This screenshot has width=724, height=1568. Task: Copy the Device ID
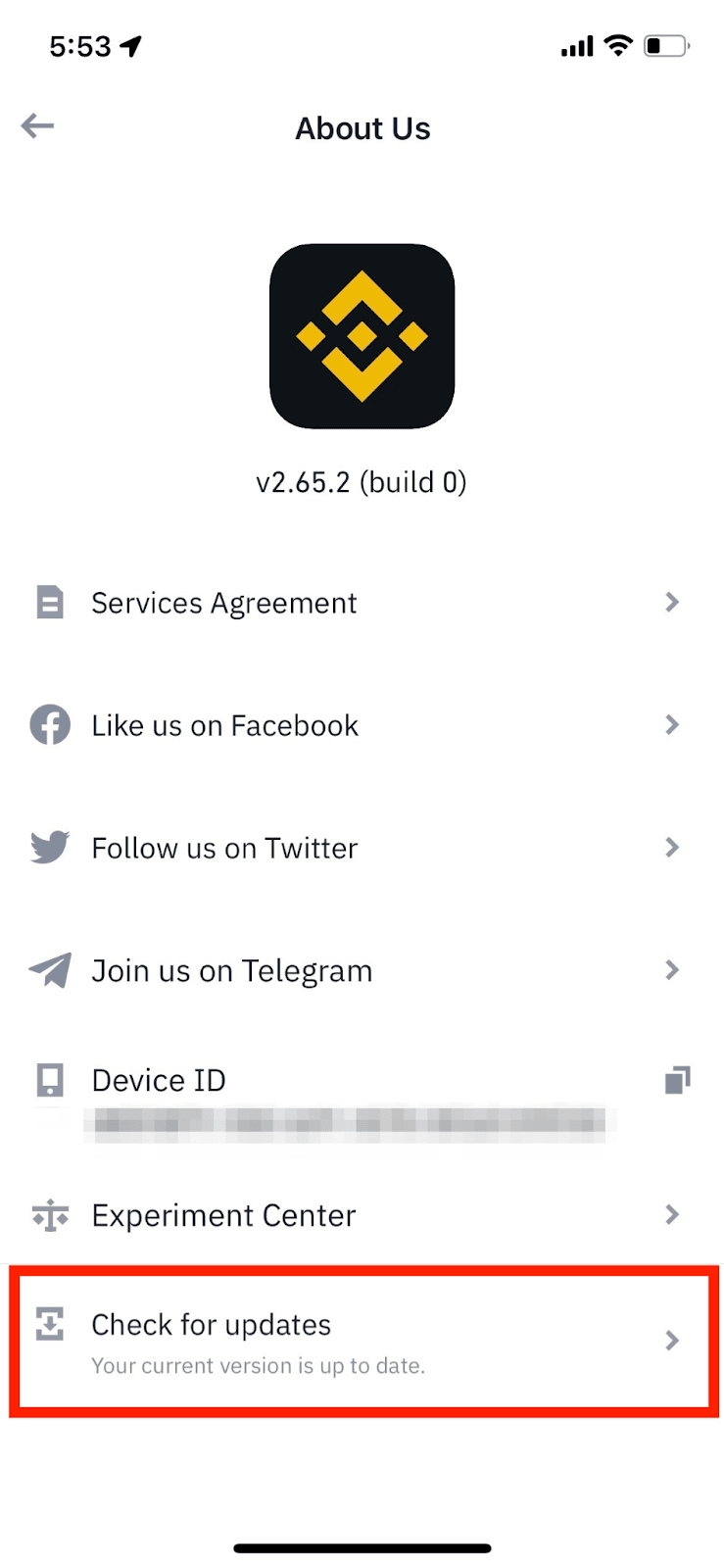coord(677,1080)
